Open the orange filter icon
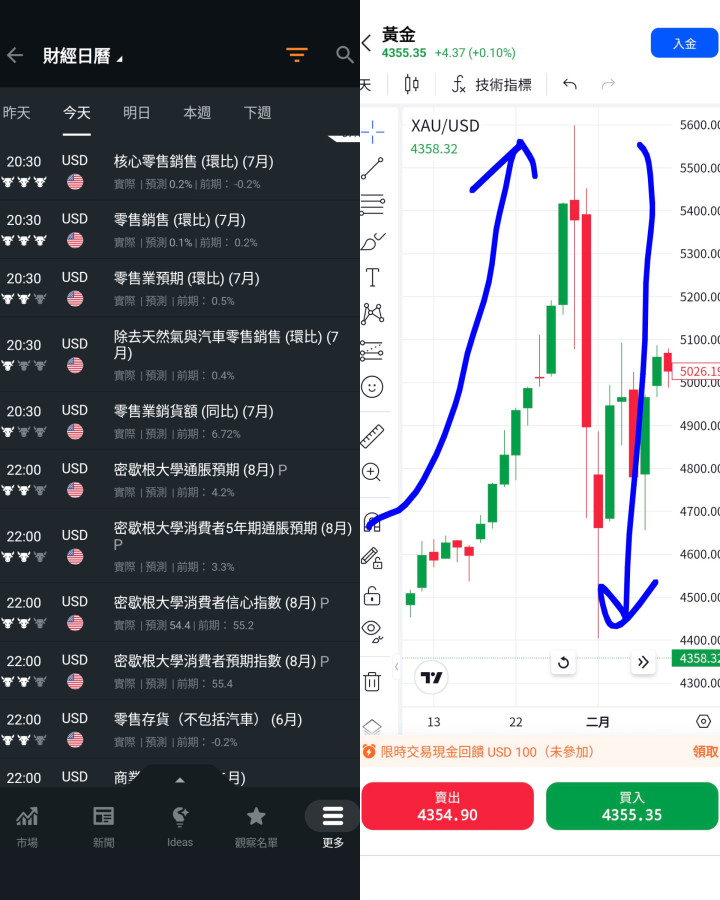The width and height of the screenshot is (720, 900). [297, 55]
